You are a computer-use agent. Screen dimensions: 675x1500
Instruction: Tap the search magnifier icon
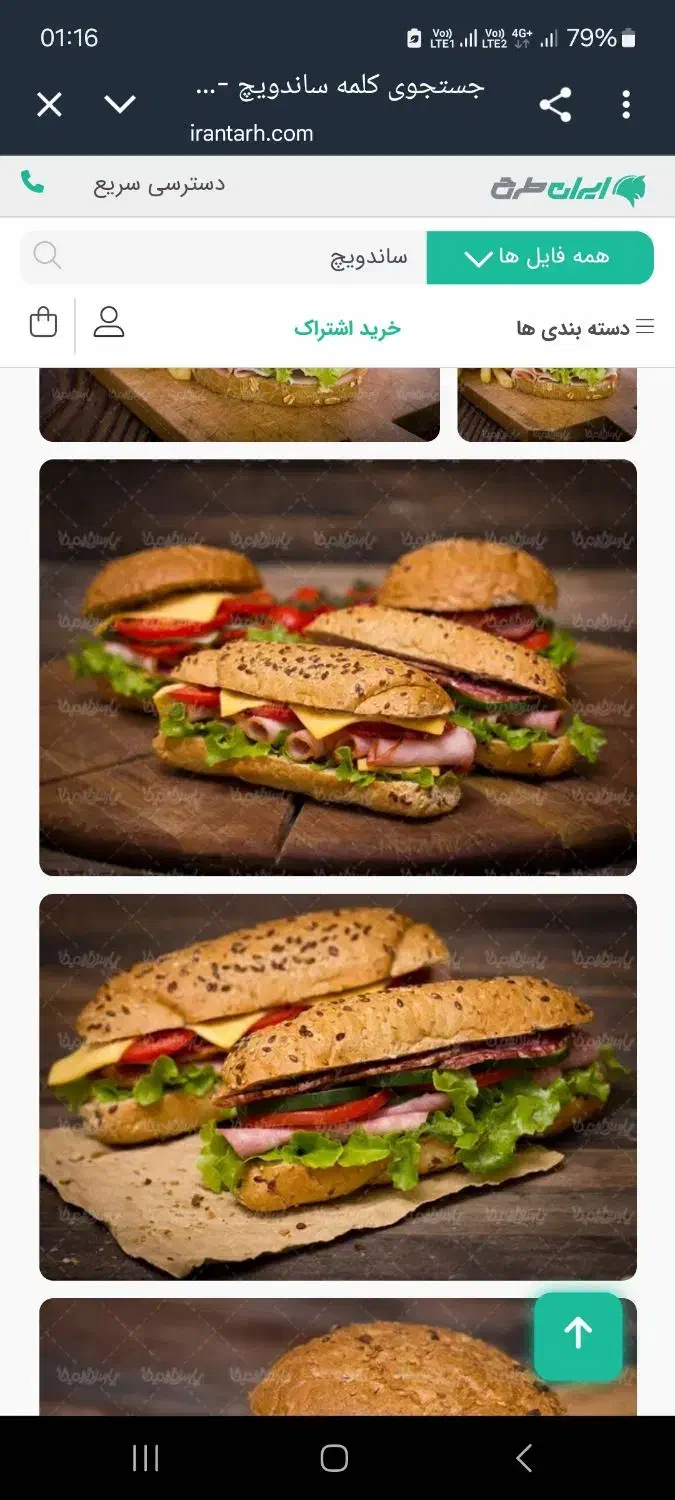(x=47, y=256)
